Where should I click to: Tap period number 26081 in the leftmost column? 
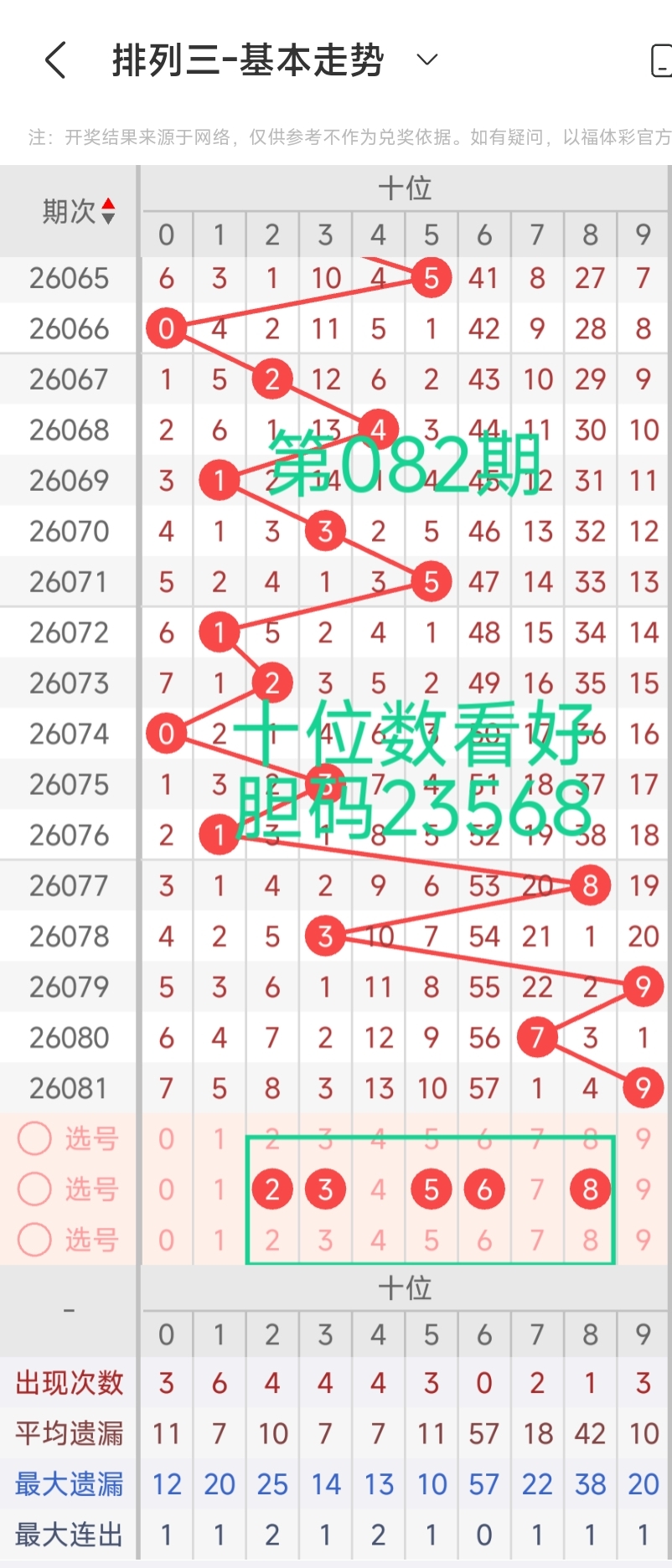(x=68, y=1087)
